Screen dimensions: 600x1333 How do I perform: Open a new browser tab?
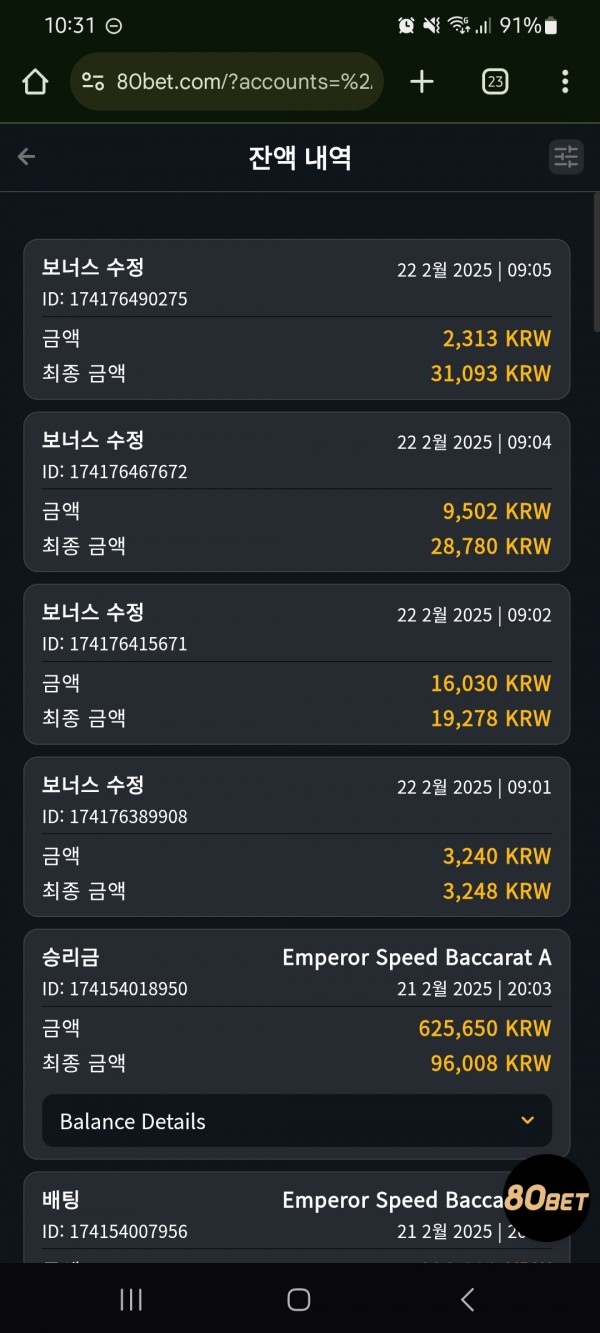point(422,82)
